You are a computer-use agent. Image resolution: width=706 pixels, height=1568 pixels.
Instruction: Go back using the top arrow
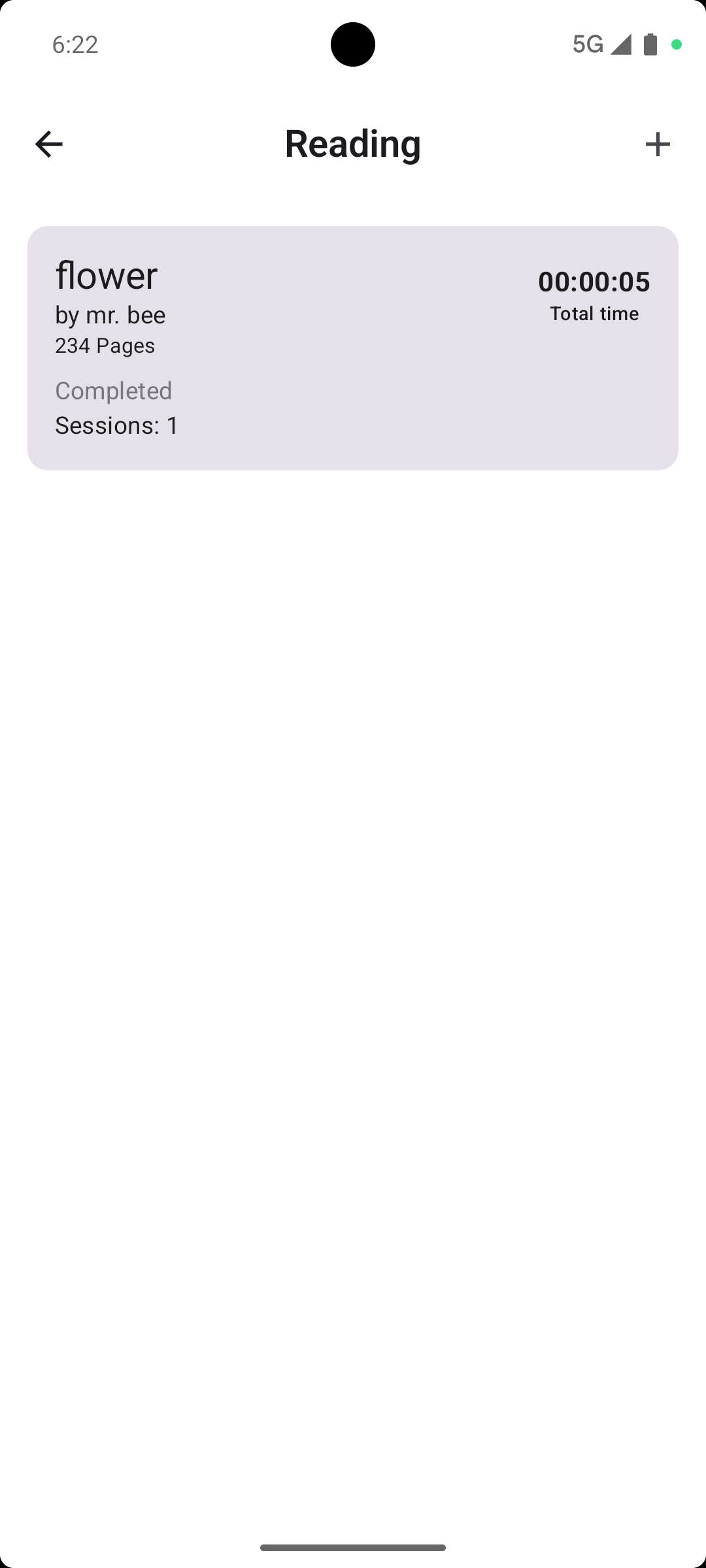tap(49, 144)
